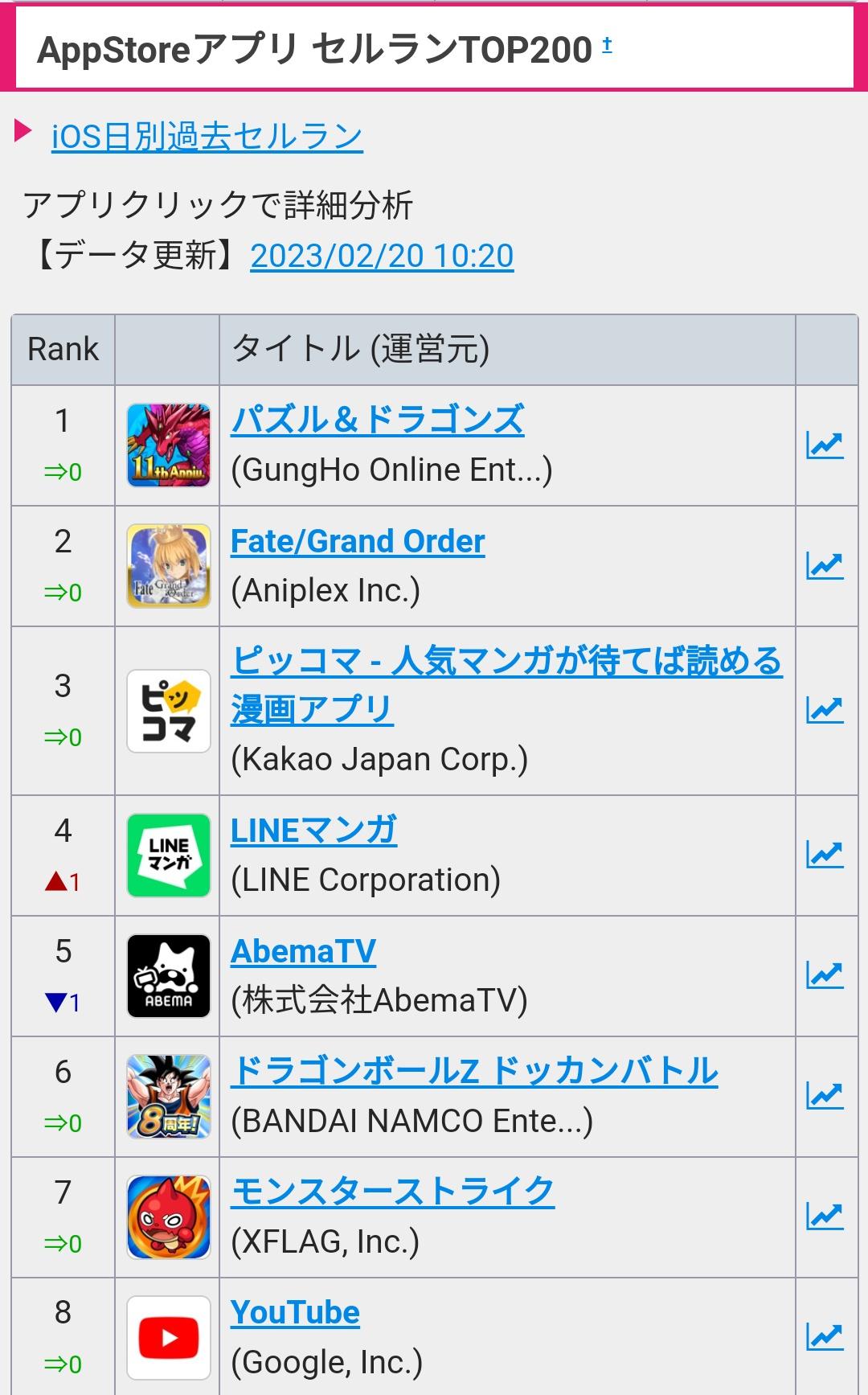
Task: Open the パズル＆ドラゴンズ title link
Action: tap(378, 420)
